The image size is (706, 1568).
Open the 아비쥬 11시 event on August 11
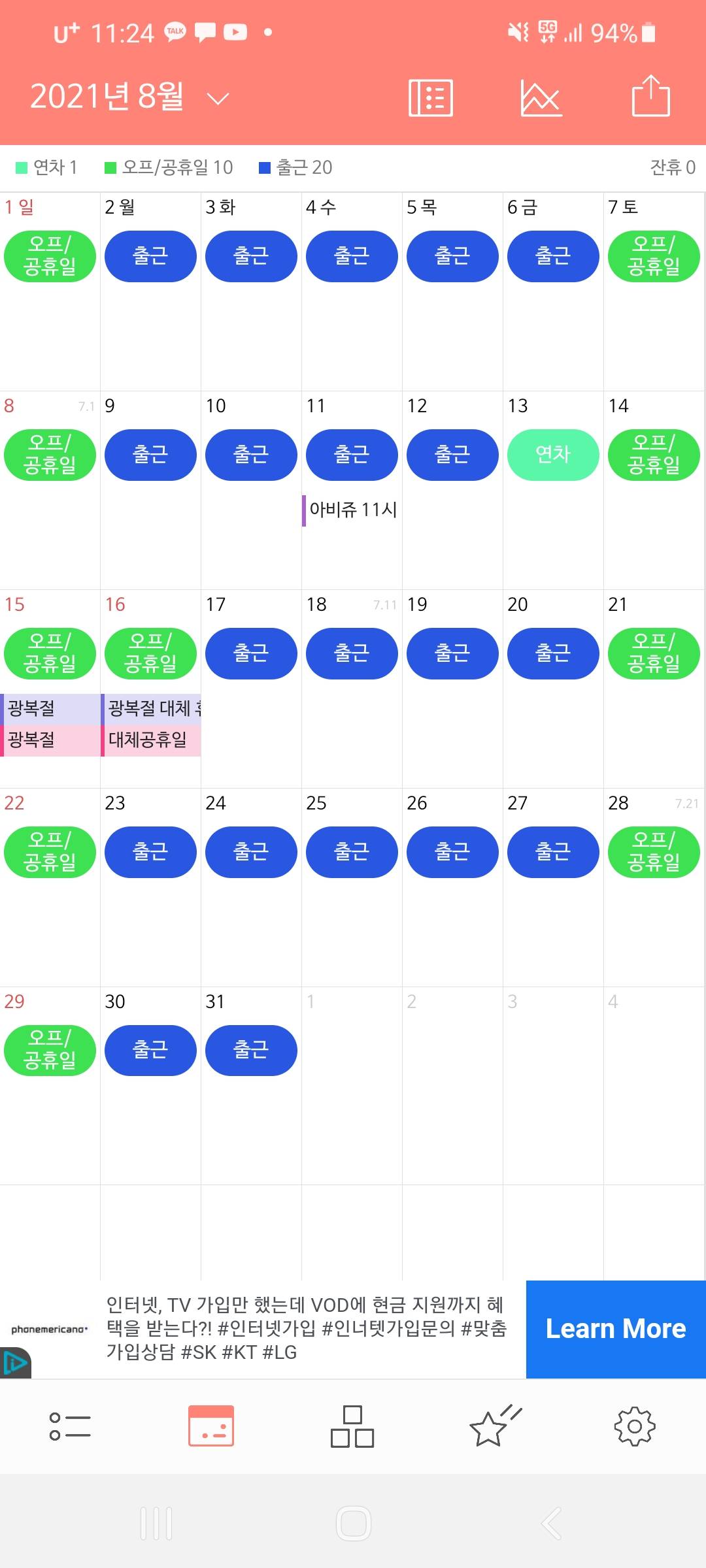coord(351,510)
